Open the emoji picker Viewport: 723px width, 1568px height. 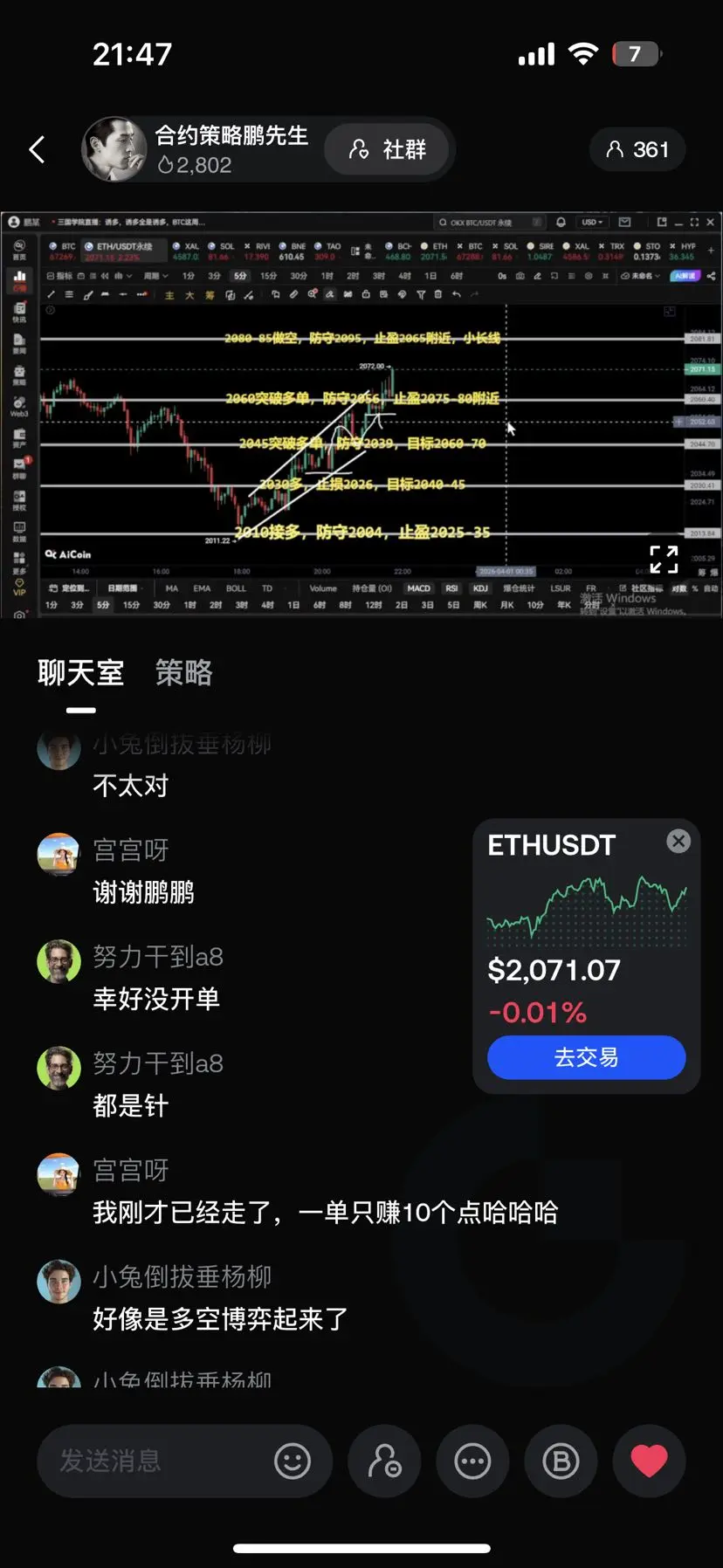[293, 1461]
